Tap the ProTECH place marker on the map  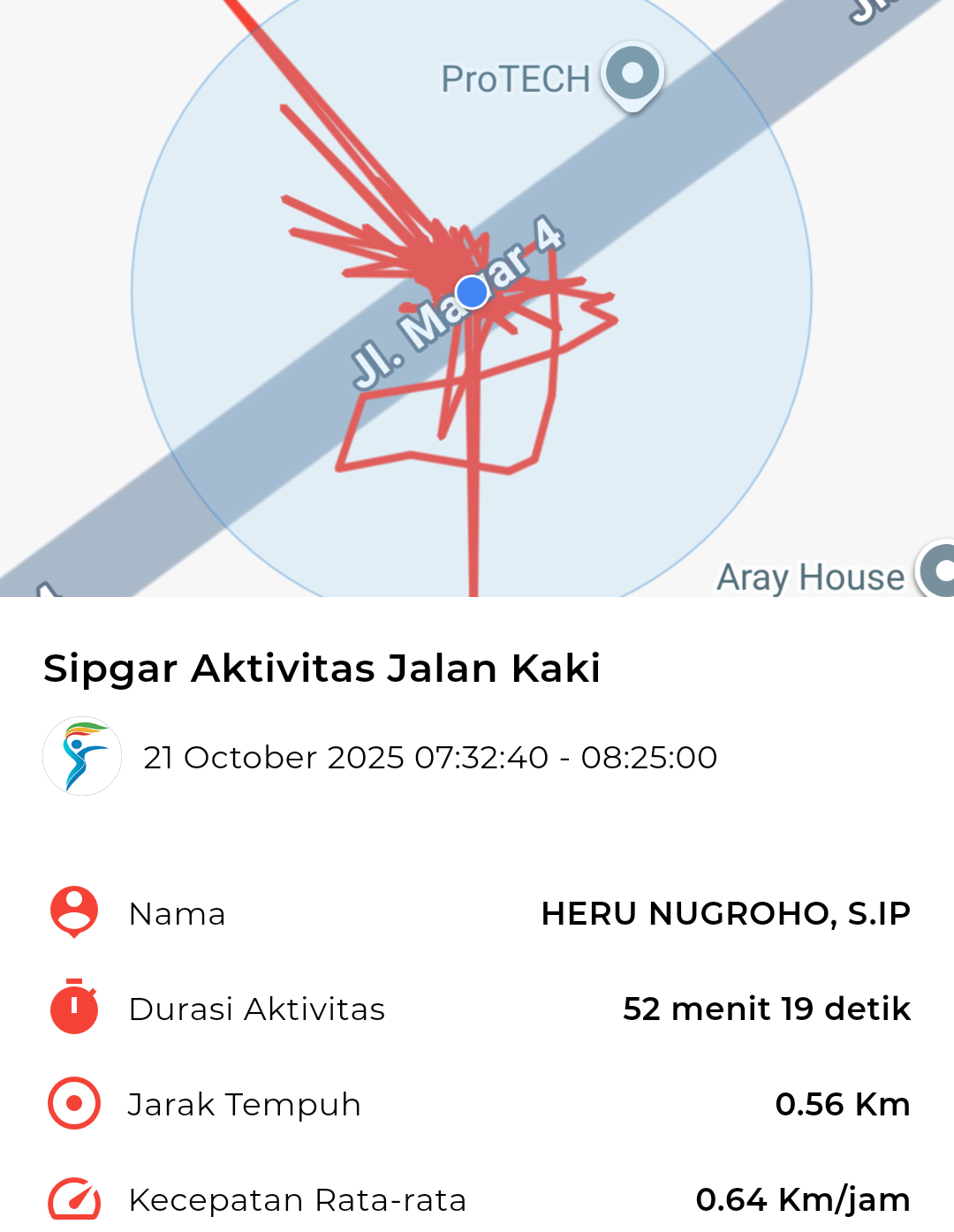coord(632,74)
